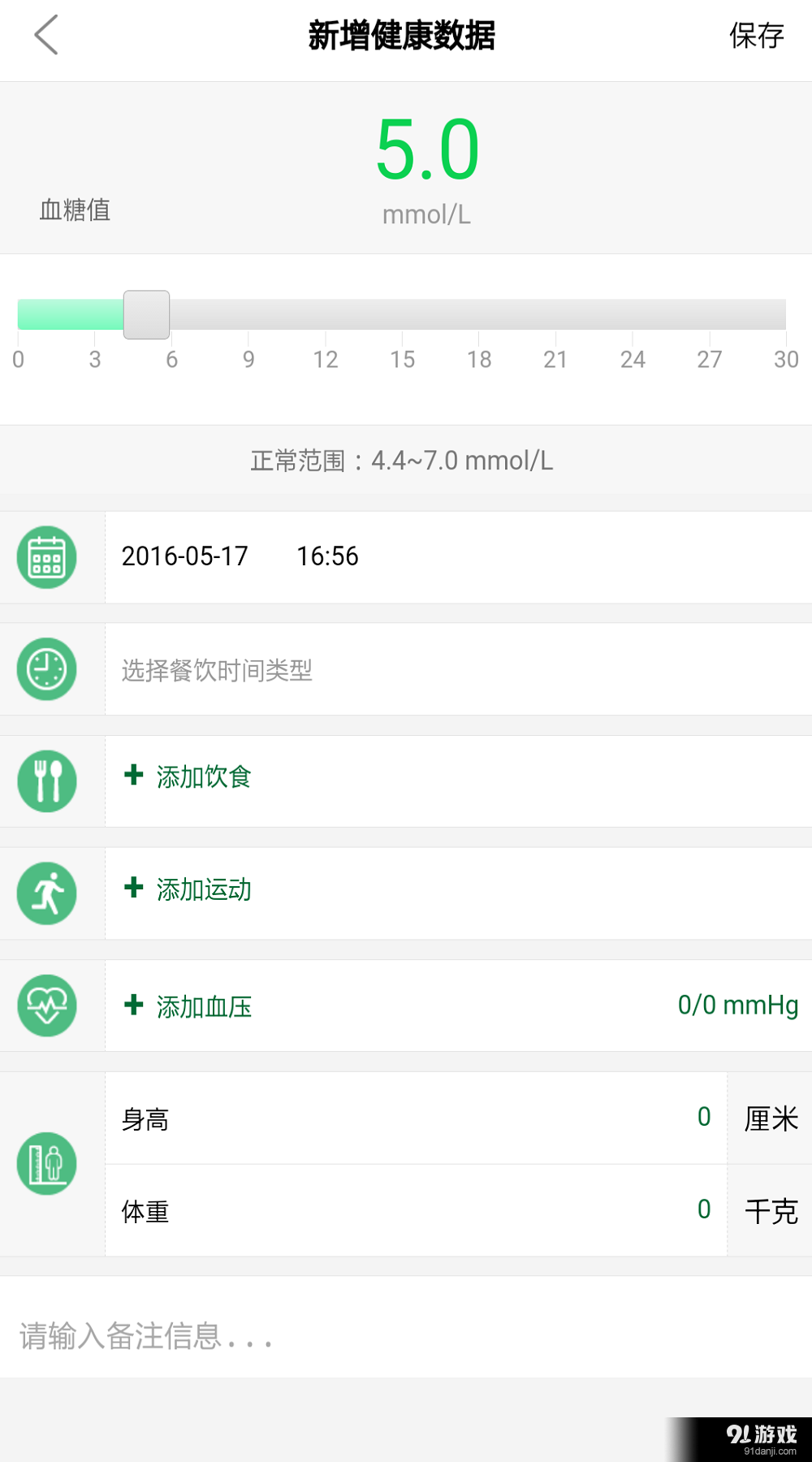
Task: Click the clock icon beside meal time type
Action: (47, 669)
